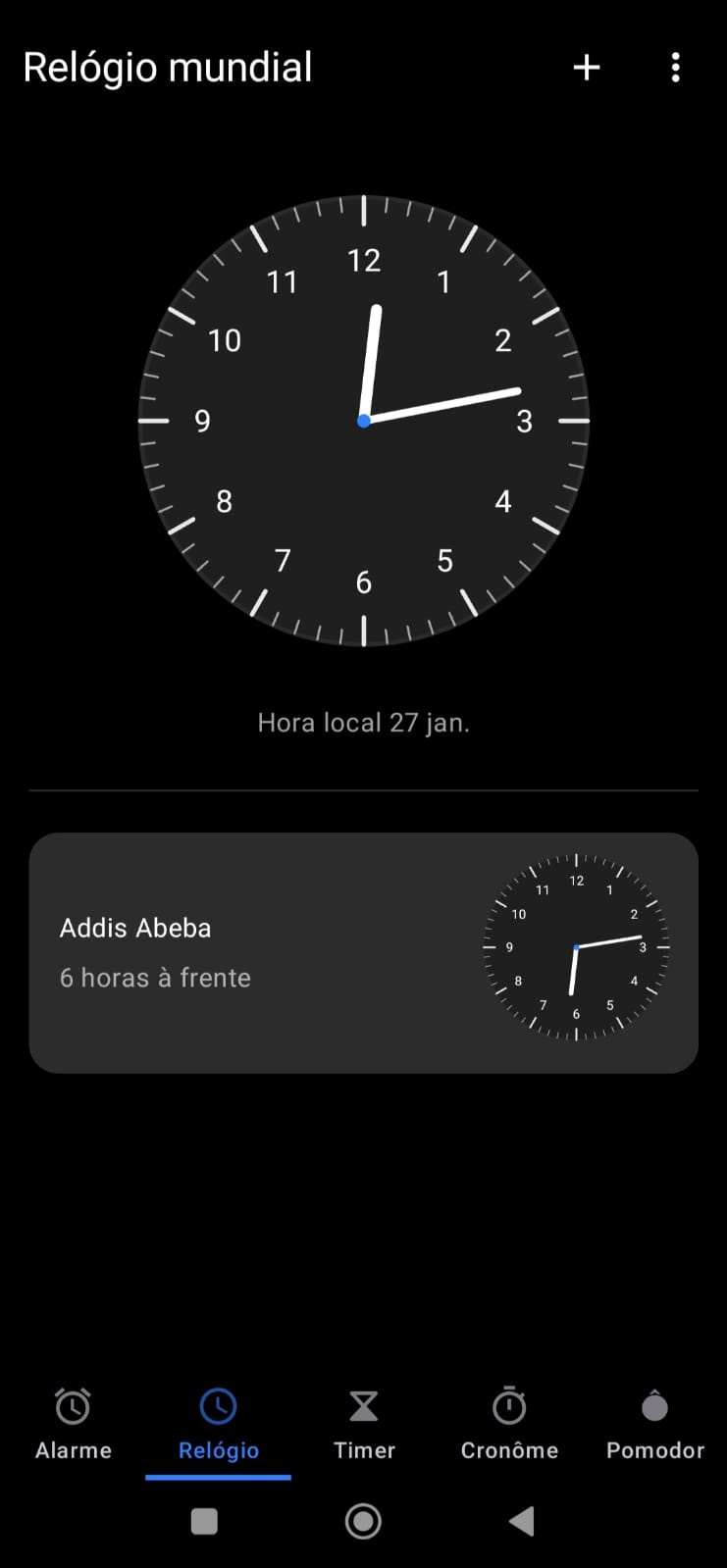The image size is (727, 1568).
Task: Tap the blue center dot of the clock
Action: tap(364, 420)
